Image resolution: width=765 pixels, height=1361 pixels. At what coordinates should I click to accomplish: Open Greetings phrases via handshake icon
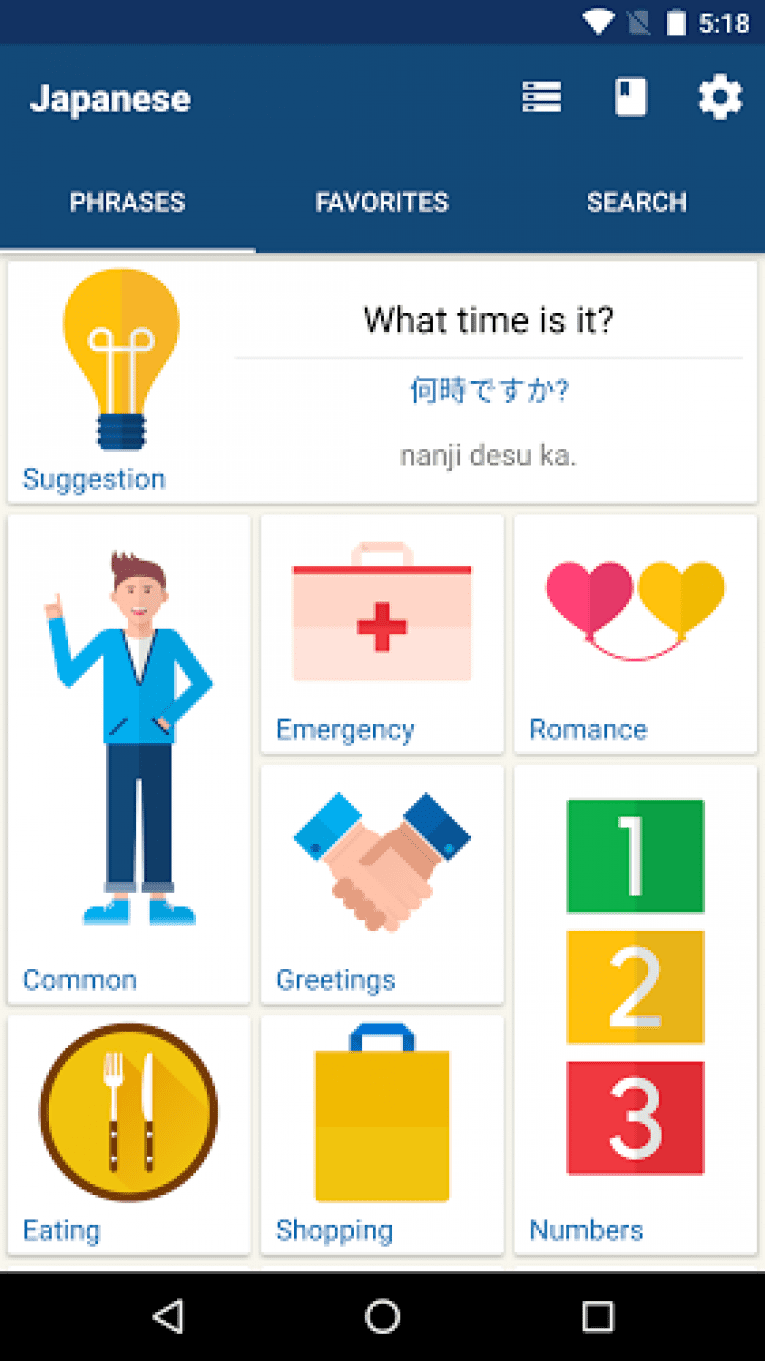[x=381, y=860]
